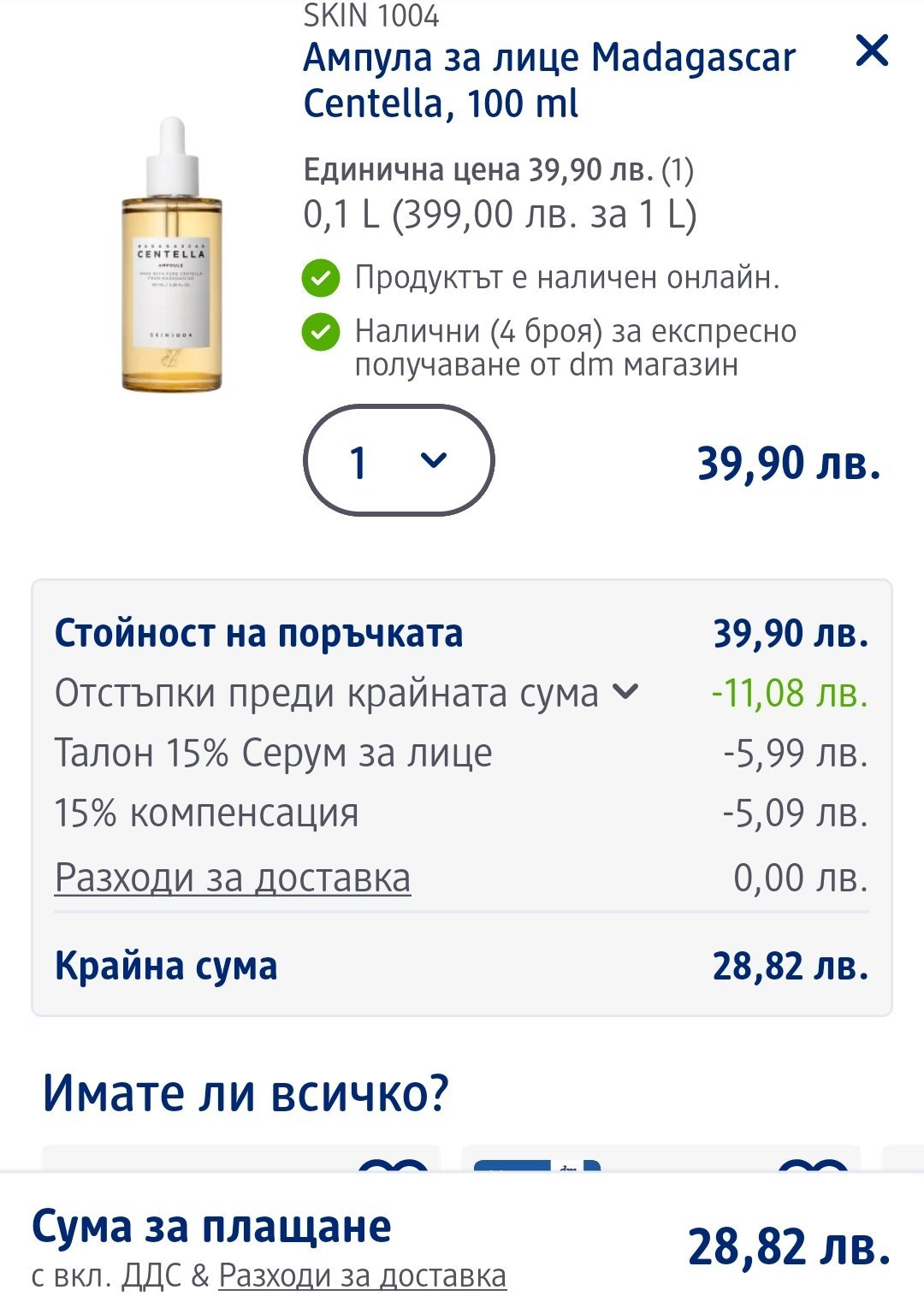Collapse the Отстъпки преди крайната сума section

(626, 692)
